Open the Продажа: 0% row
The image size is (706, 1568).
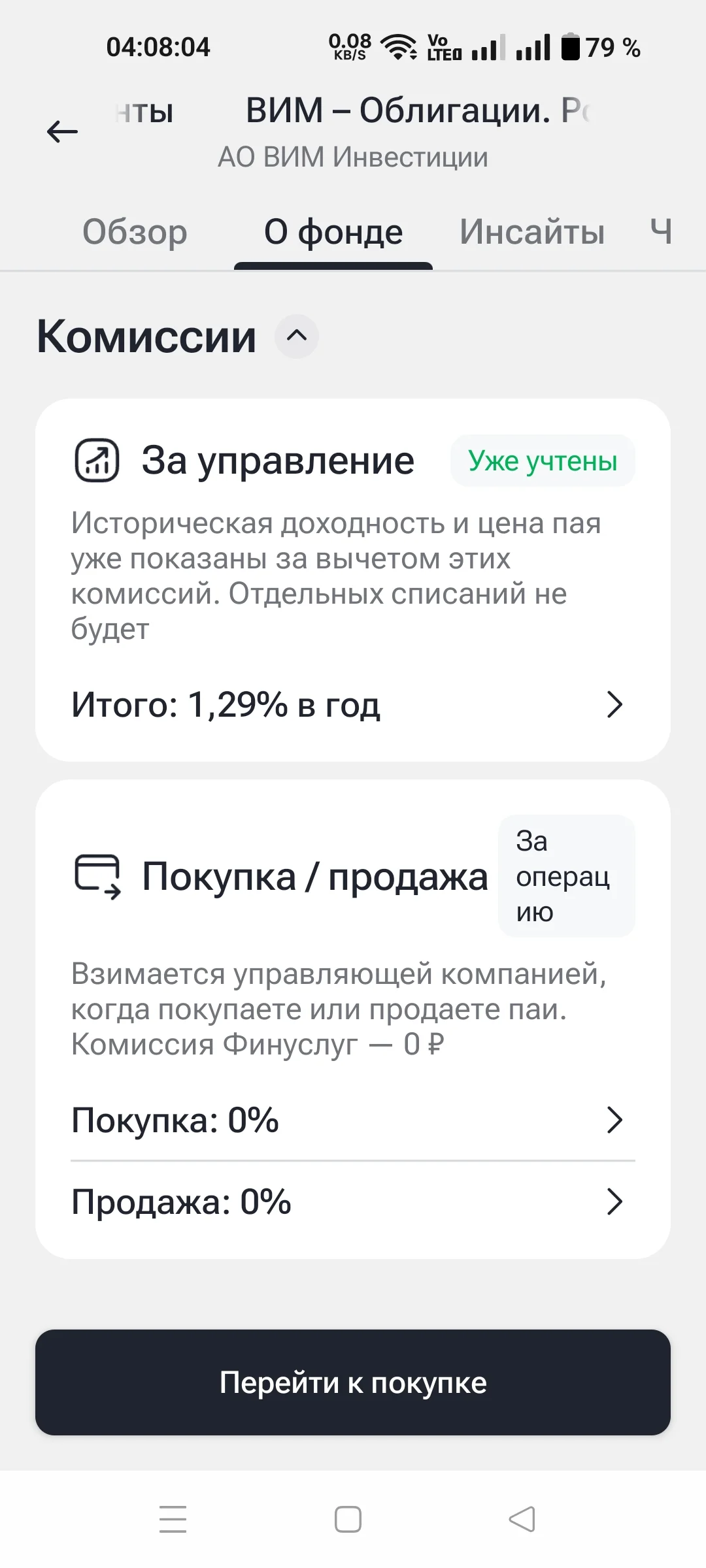click(x=353, y=1201)
